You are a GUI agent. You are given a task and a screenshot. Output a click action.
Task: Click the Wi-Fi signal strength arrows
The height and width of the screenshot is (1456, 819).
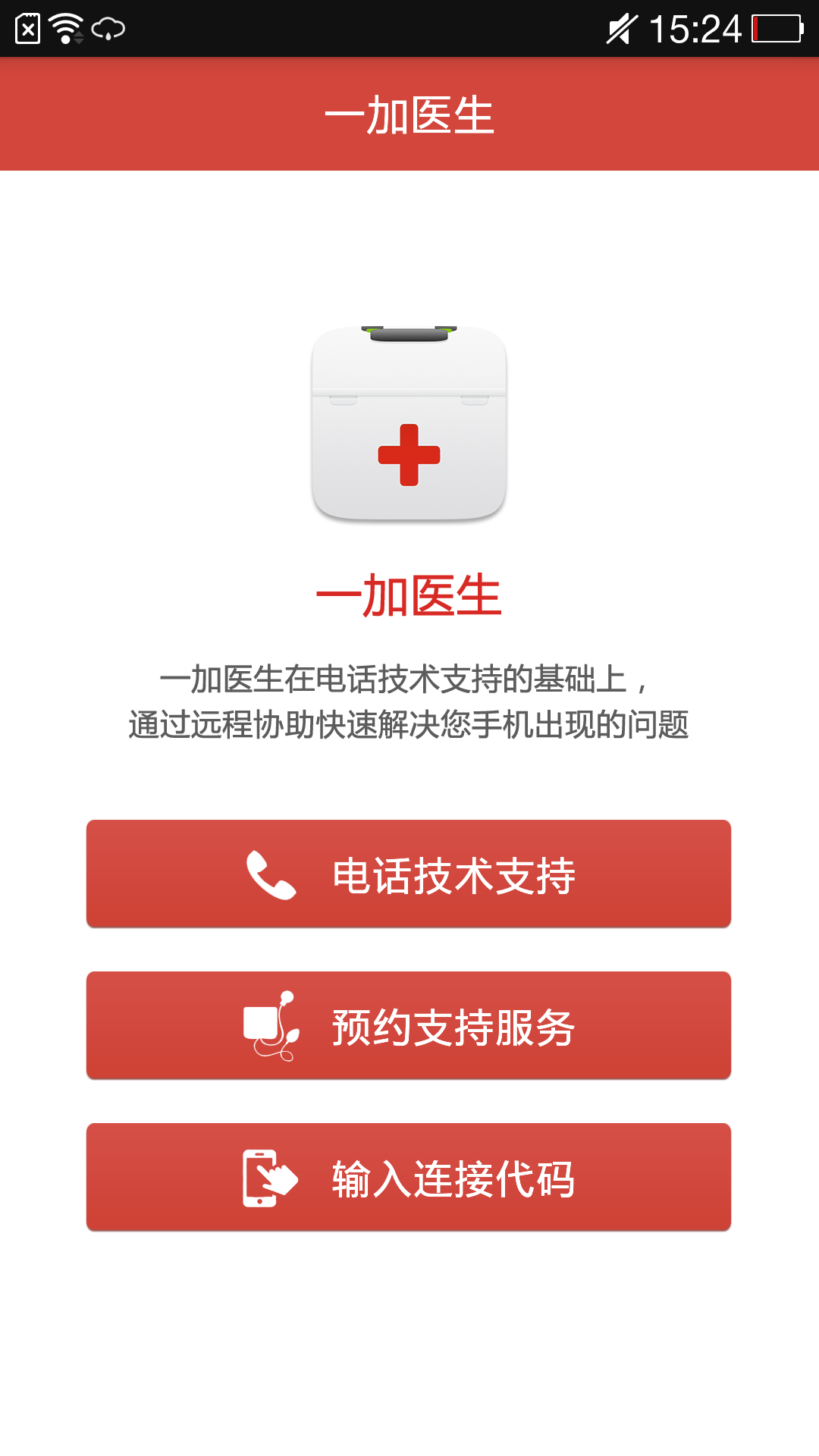tap(78, 36)
